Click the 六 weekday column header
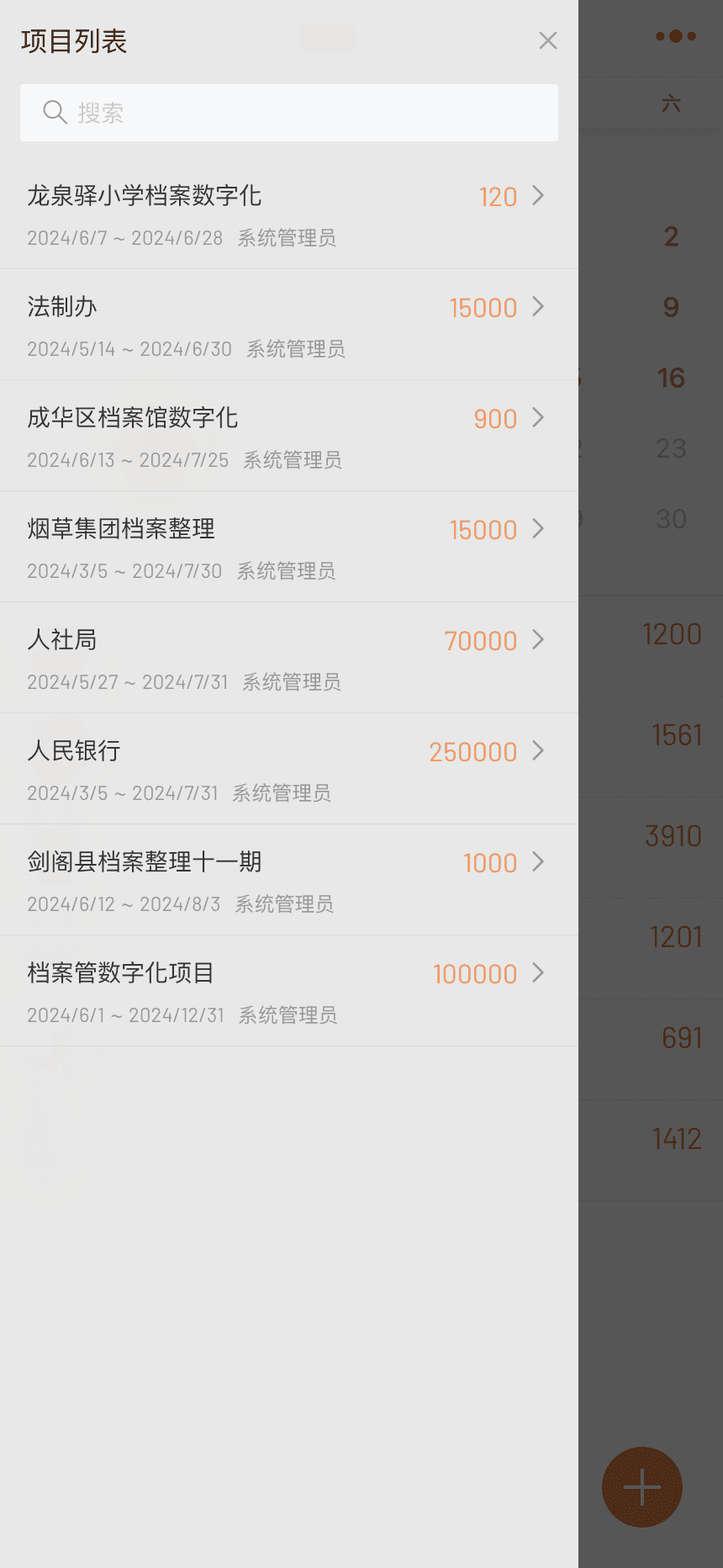Viewport: 723px width, 1568px height. point(671,103)
